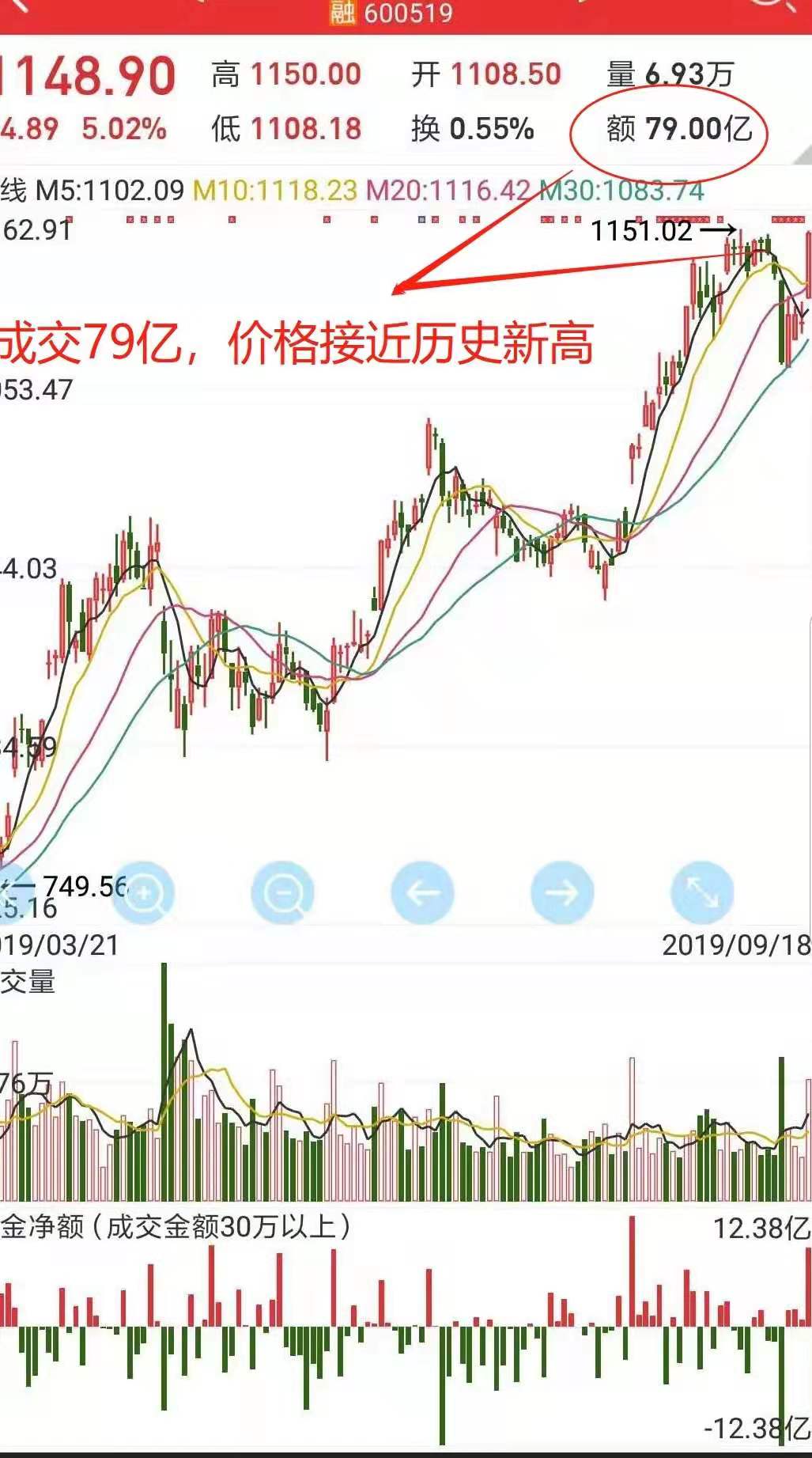Image resolution: width=812 pixels, height=1458 pixels.
Task: Zoom out of the K-line chart
Action: pos(283,893)
